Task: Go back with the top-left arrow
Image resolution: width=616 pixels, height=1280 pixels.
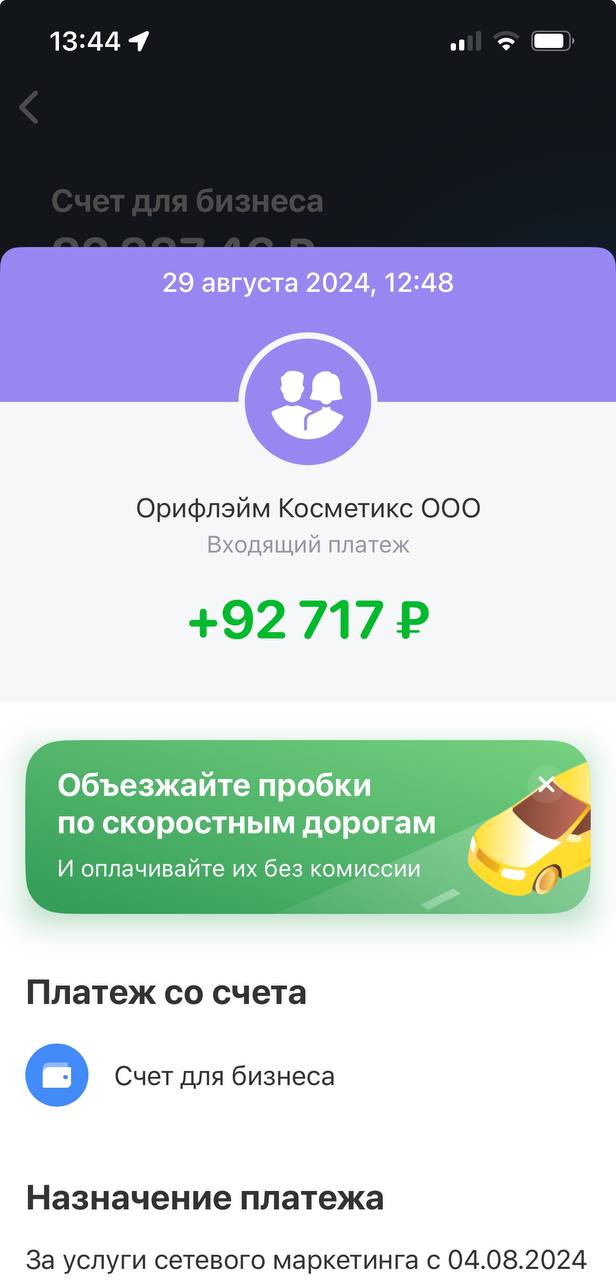Action: click(30, 107)
